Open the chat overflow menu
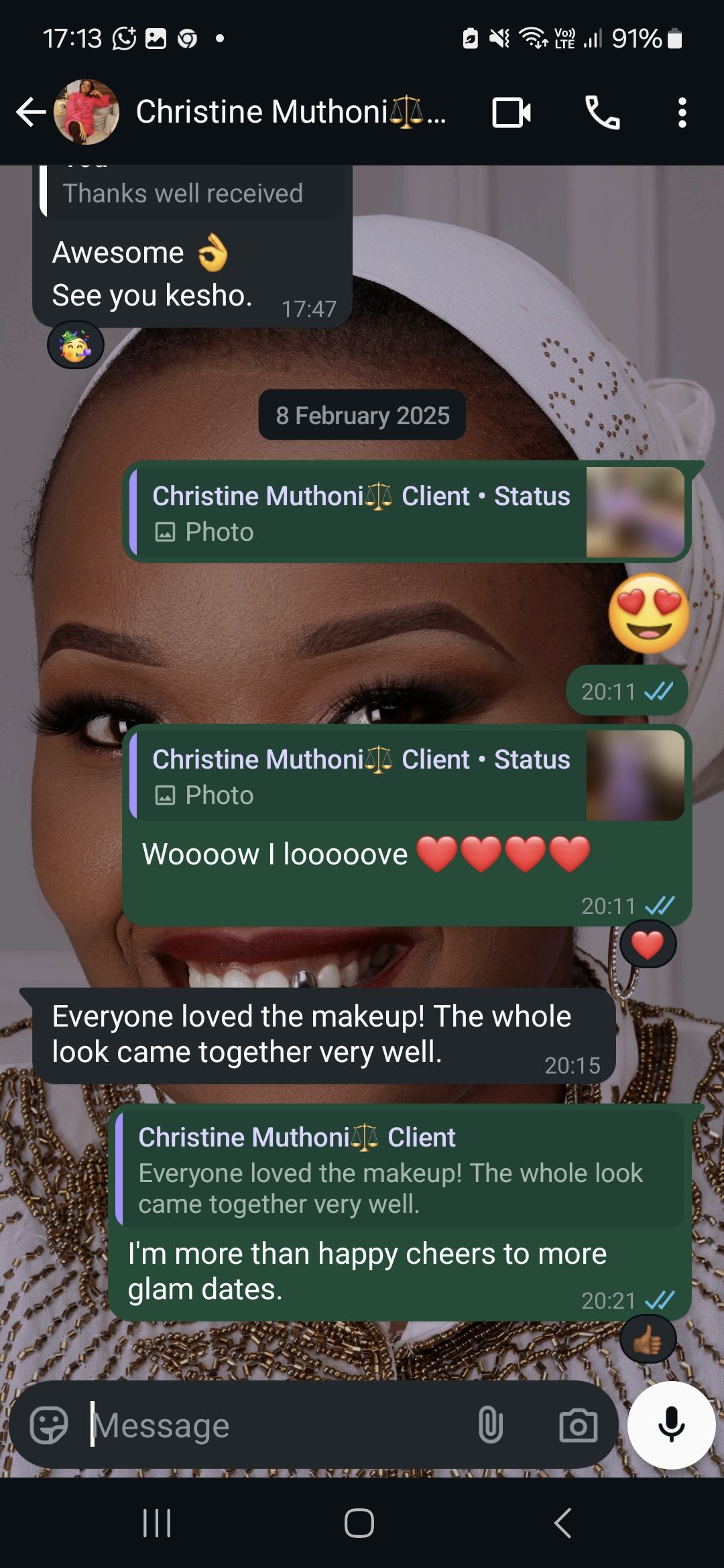 682,113
